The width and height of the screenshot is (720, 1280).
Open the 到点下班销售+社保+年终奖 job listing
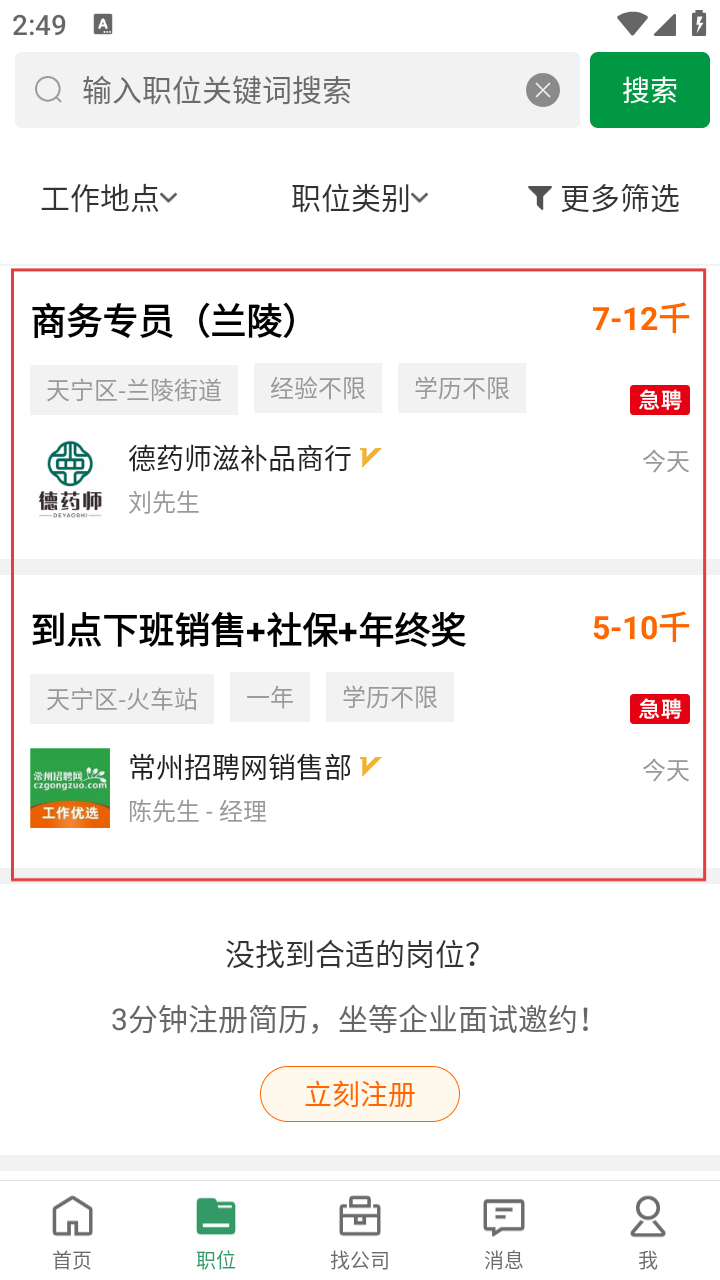(x=360, y=722)
